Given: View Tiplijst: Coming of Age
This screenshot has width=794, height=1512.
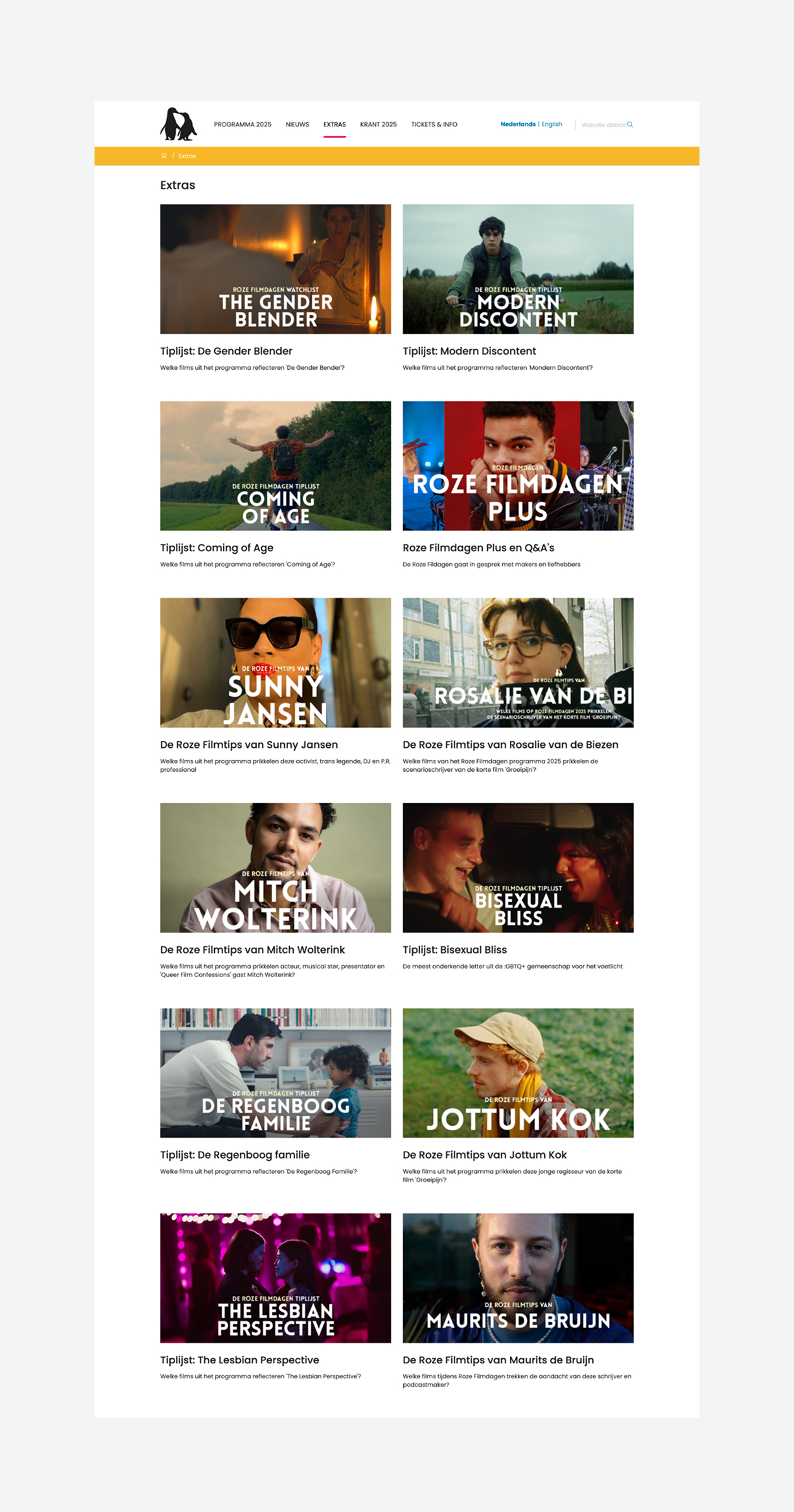Looking at the screenshot, I should [275, 466].
